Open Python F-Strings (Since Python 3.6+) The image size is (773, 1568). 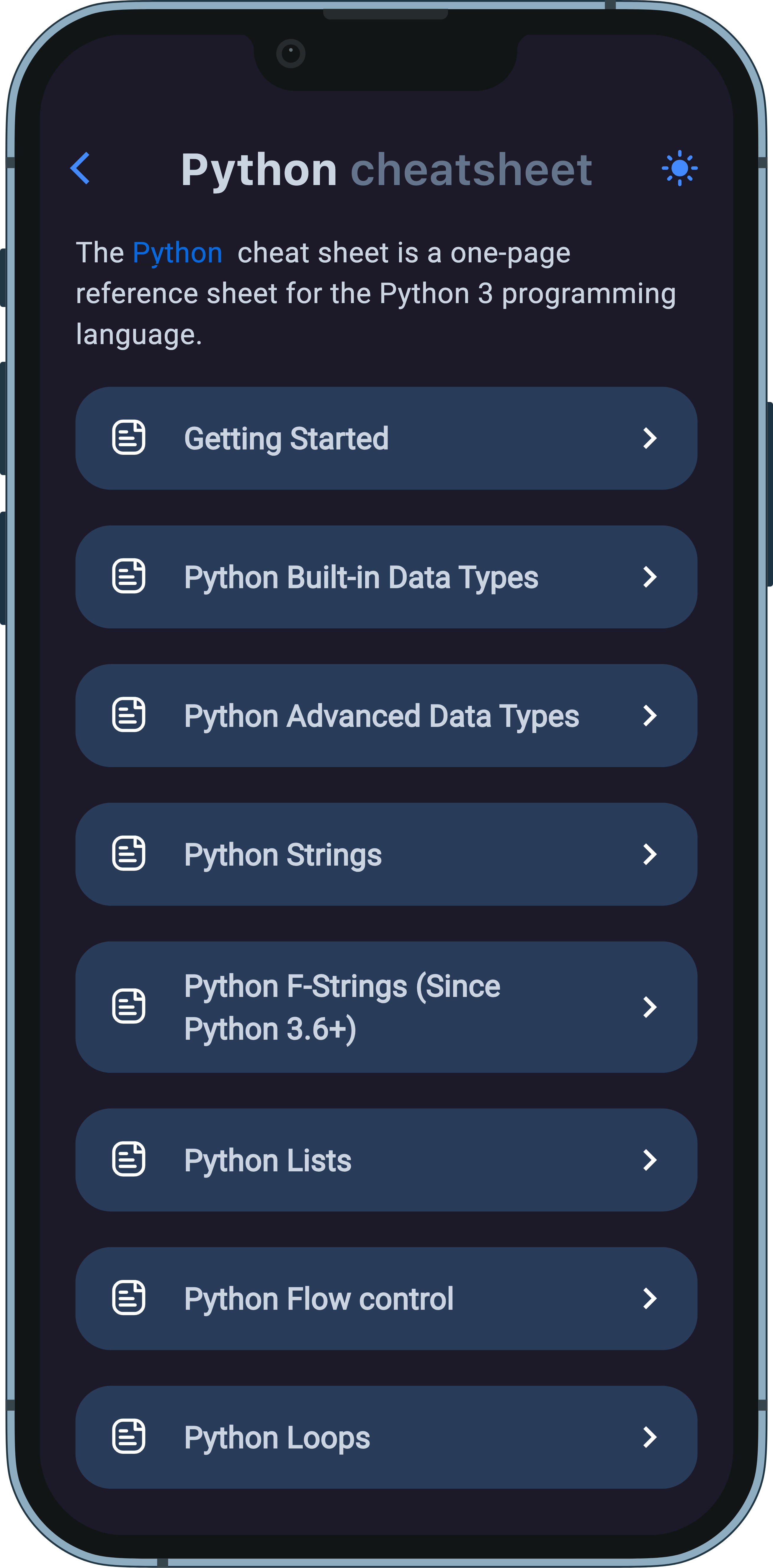pos(387,1007)
